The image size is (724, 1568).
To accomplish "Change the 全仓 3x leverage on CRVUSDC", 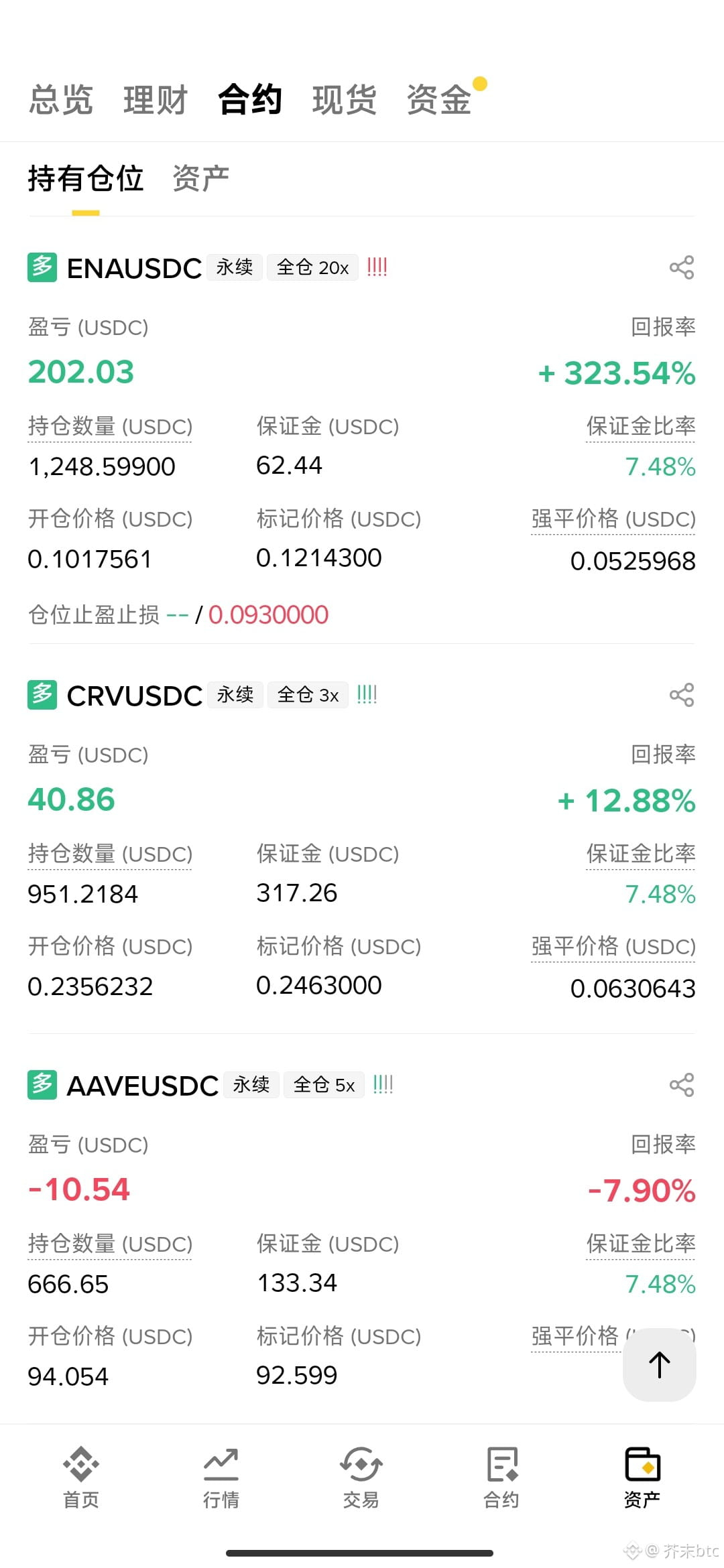I will click(308, 696).
